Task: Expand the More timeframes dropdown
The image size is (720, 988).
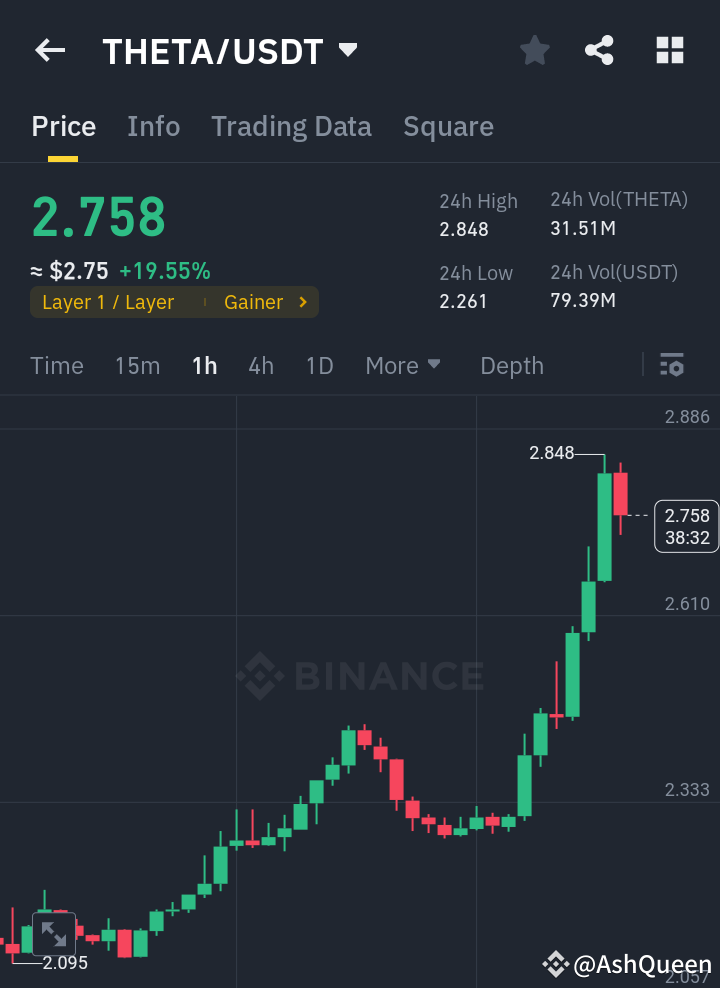Action: tap(403, 366)
